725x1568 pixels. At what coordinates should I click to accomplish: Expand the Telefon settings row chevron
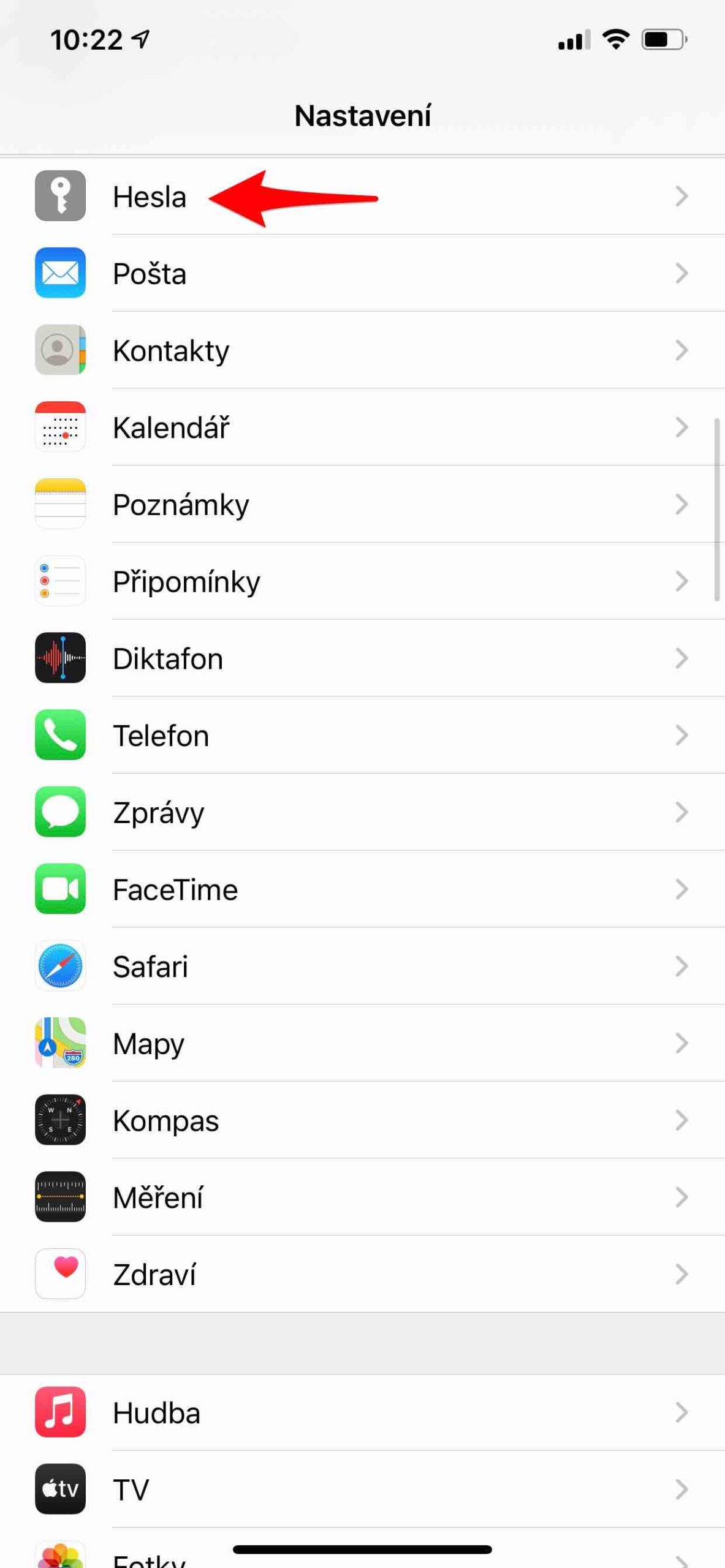point(681,736)
